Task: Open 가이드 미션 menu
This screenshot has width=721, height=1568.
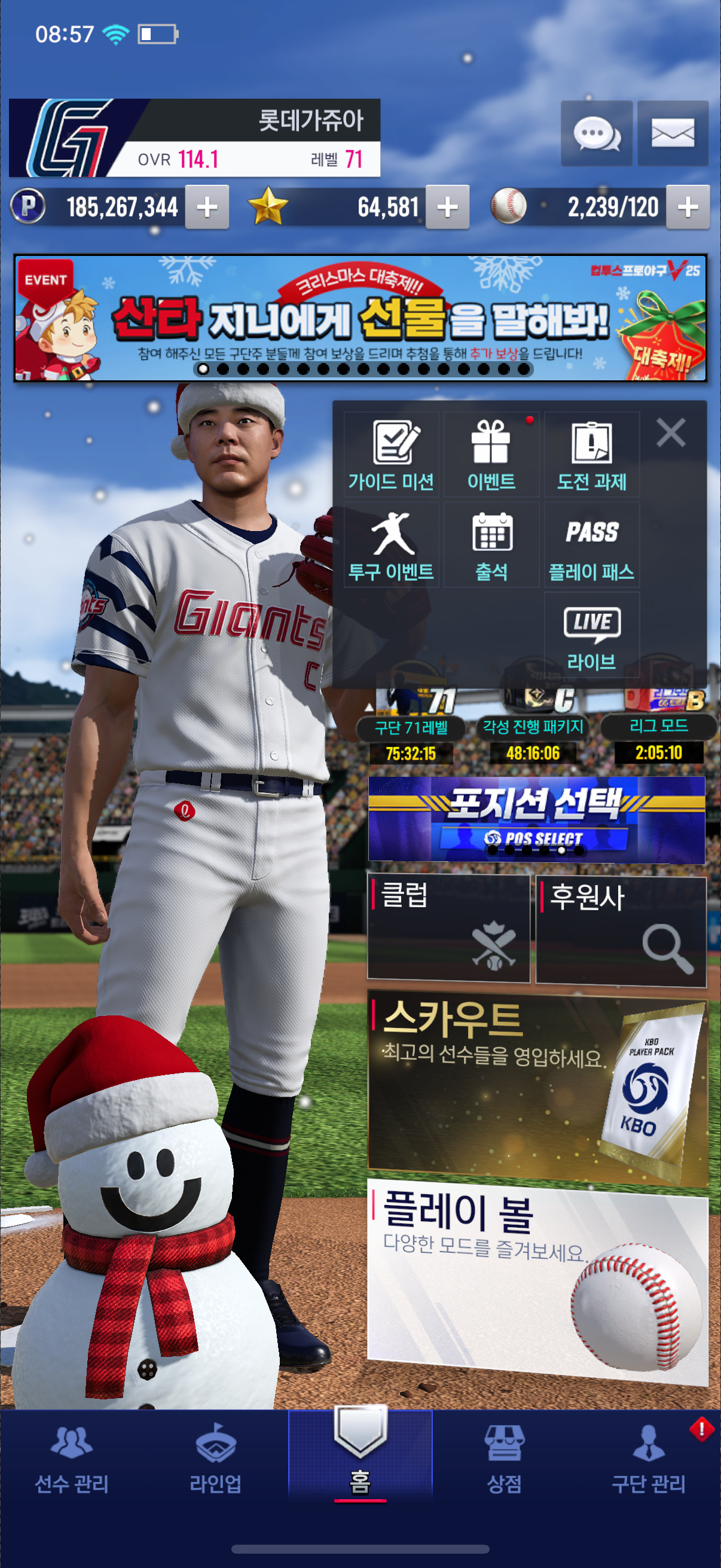Action: pyautogui.click(x=391, y=454)
